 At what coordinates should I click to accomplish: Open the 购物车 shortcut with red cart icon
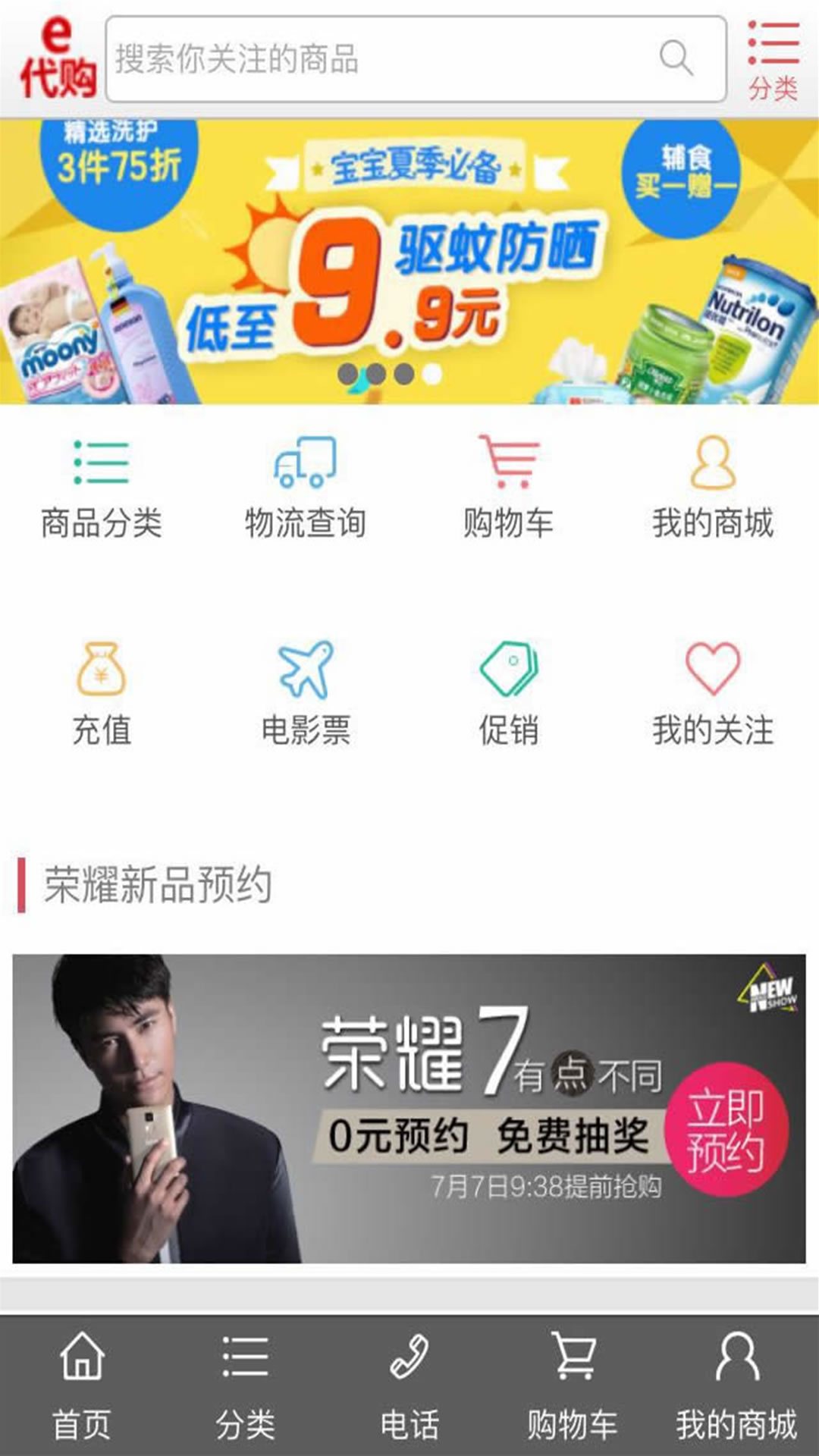pyautogui.click(x=509, y=487)
